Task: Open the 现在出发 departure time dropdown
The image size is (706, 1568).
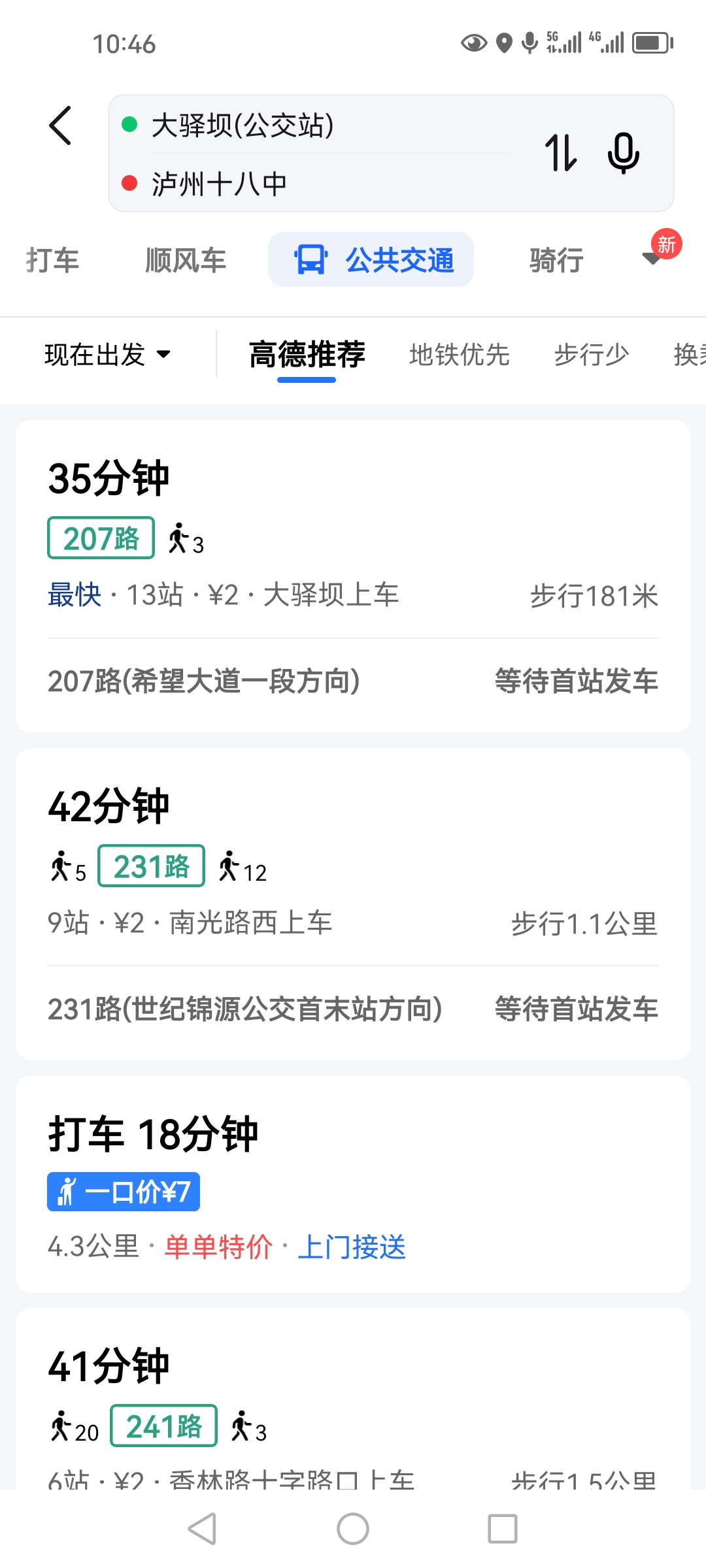Action: [x=108, y=355]
